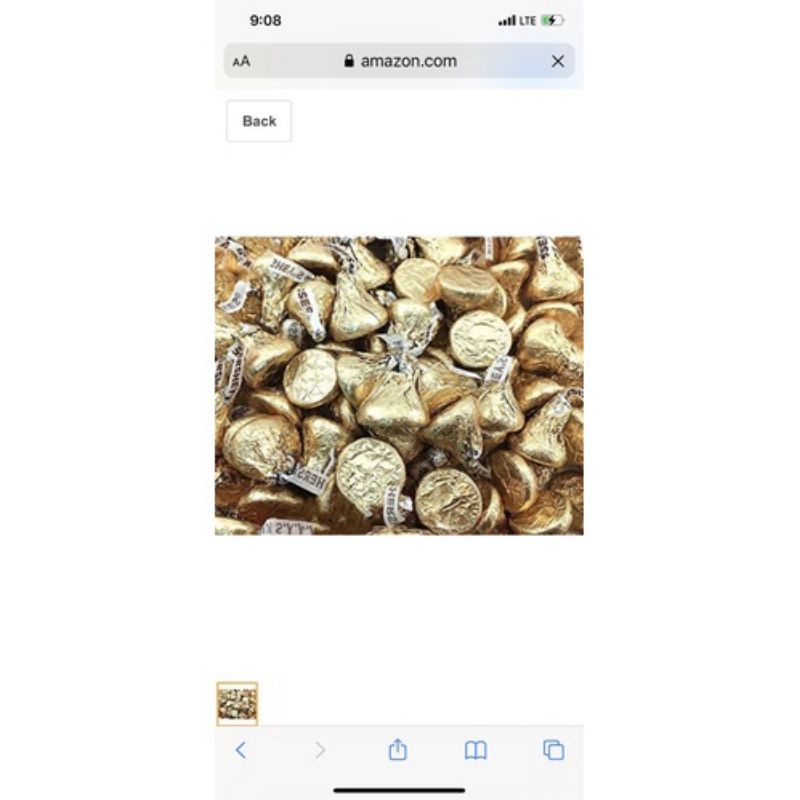
Task: Tap the large product image
Action: coord(399,385)
